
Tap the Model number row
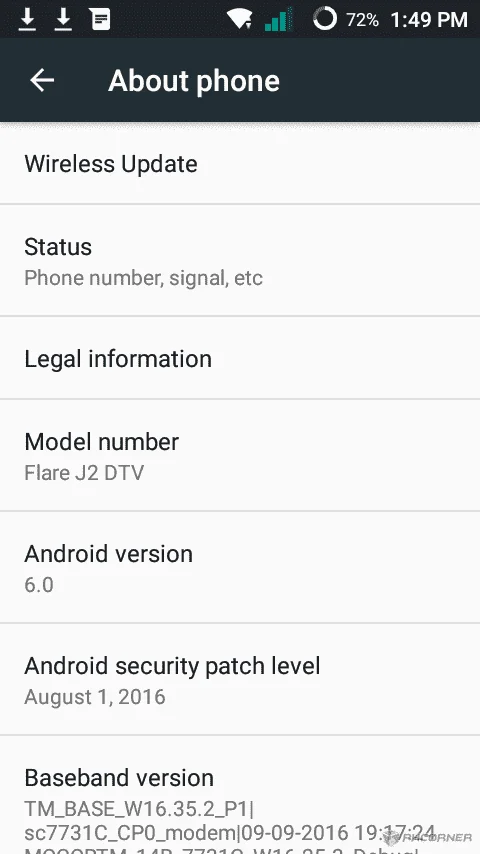pyautogui.click(x=240, y=455)
